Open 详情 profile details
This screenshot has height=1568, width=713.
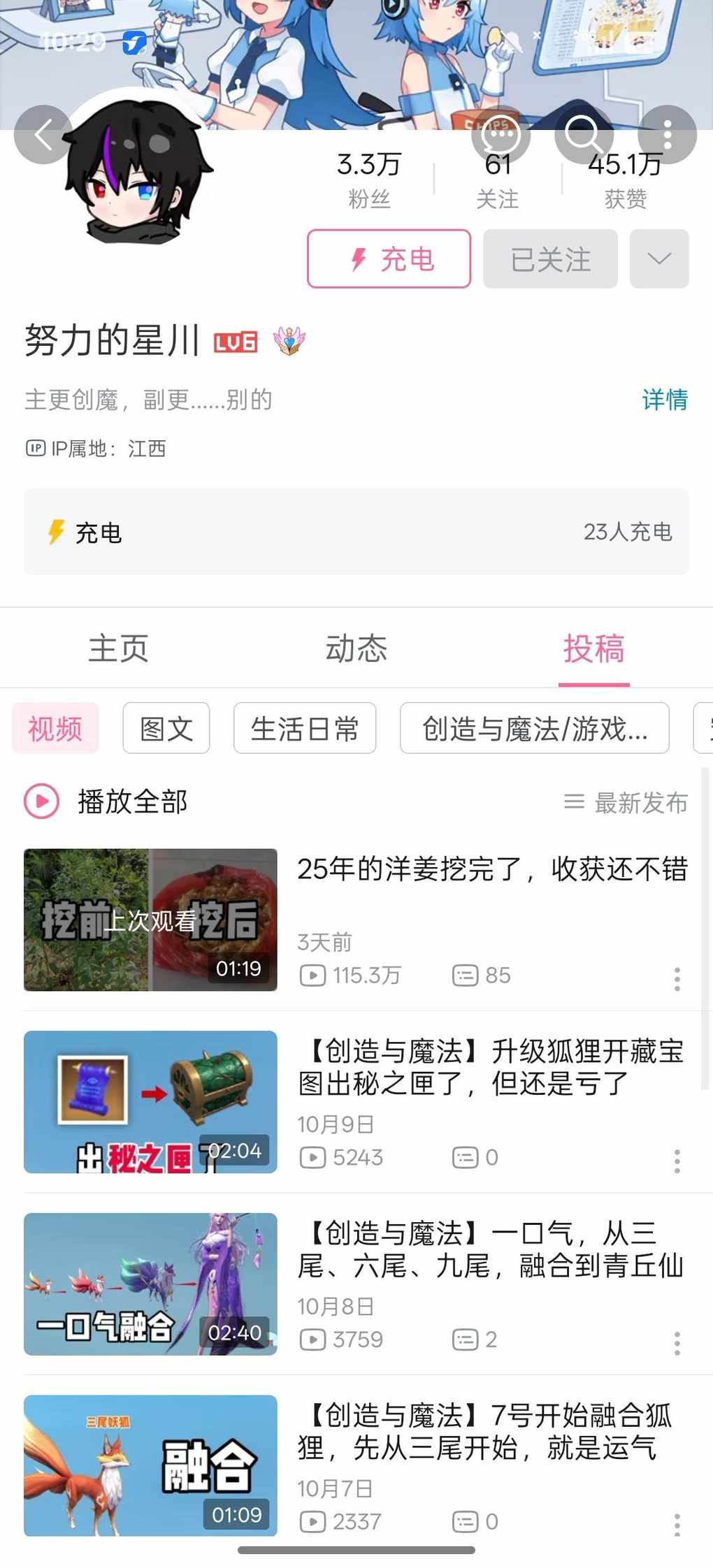point(664,400)
